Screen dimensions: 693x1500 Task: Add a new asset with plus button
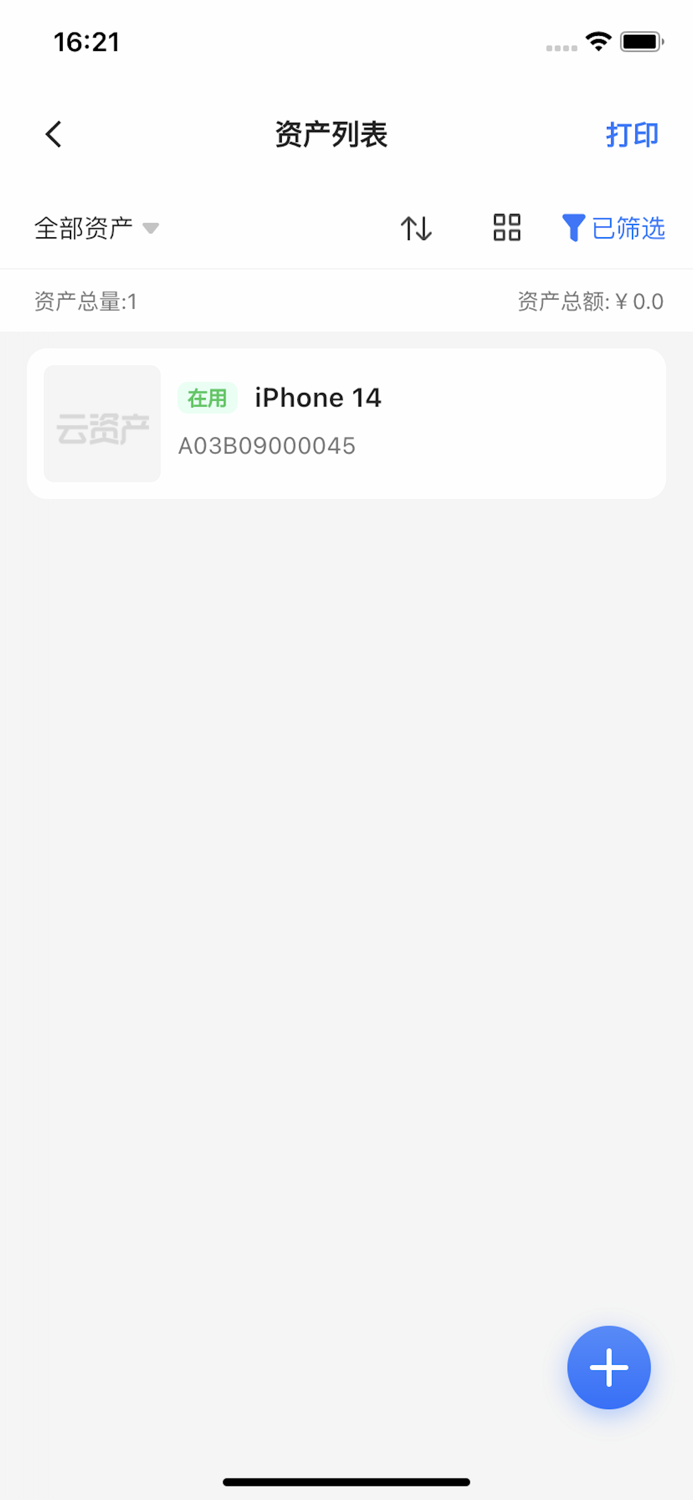[x=608, y=1367]
